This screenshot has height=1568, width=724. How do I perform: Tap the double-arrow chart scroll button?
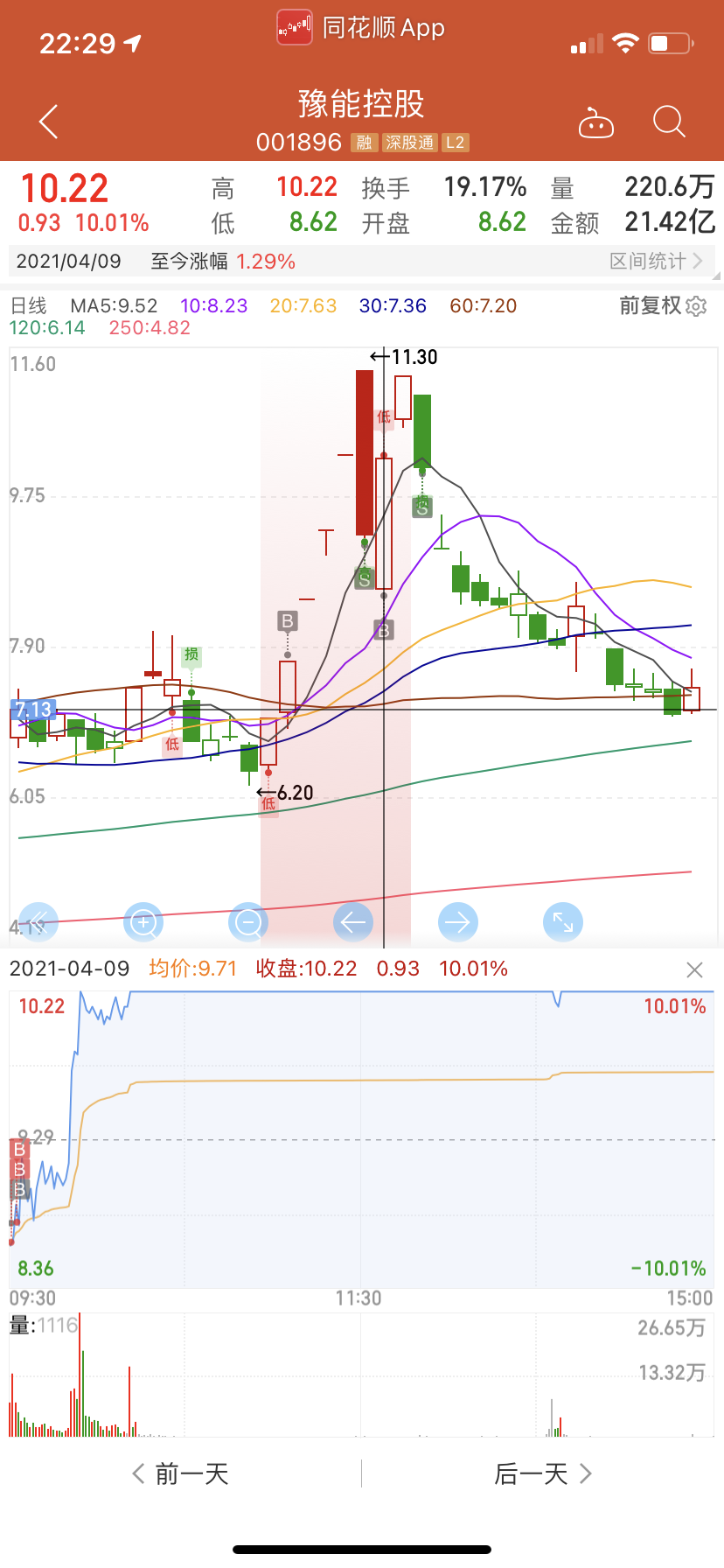[38, 922]
